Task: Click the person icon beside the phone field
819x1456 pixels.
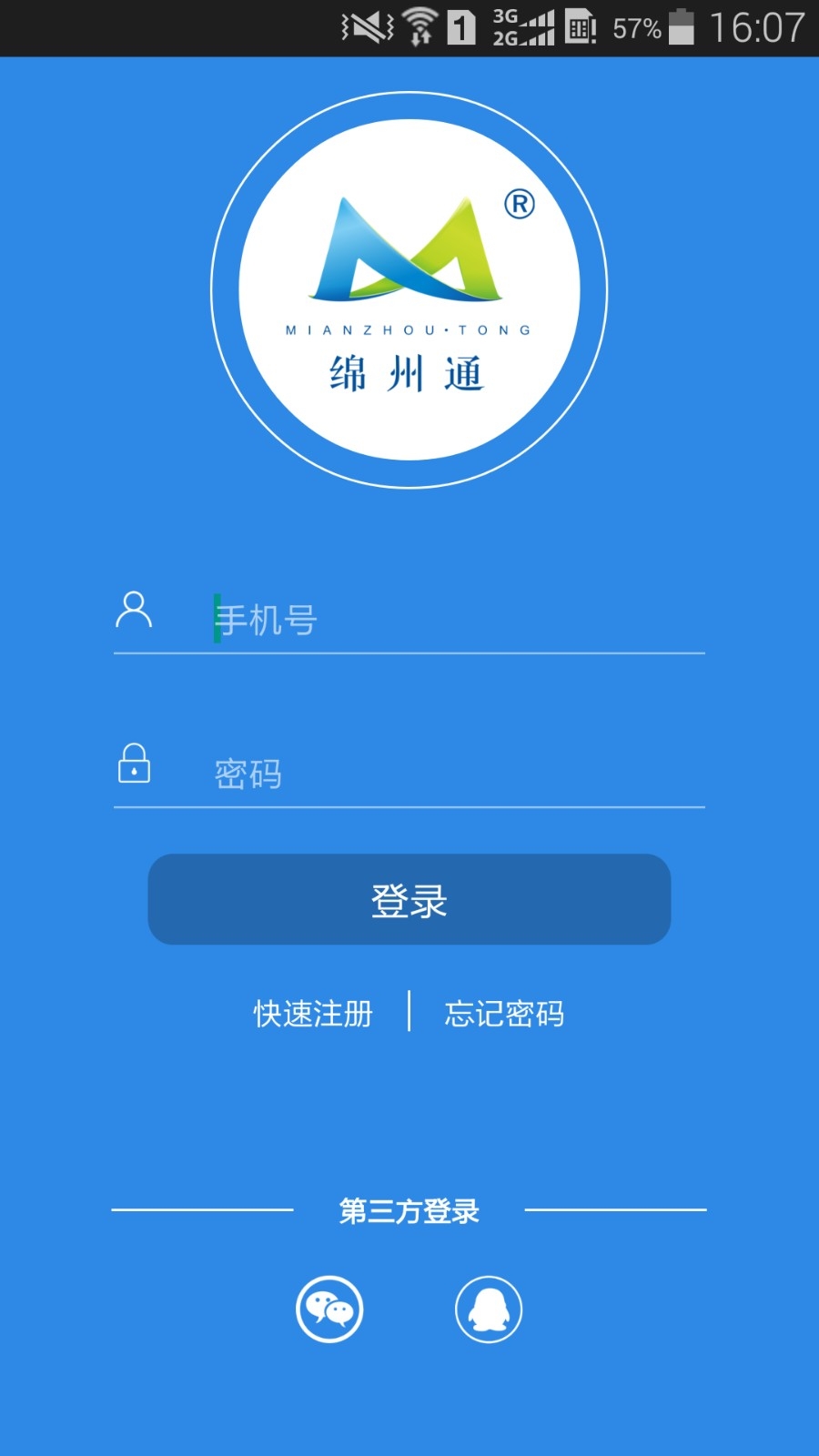Action: (x=136, y=612)
